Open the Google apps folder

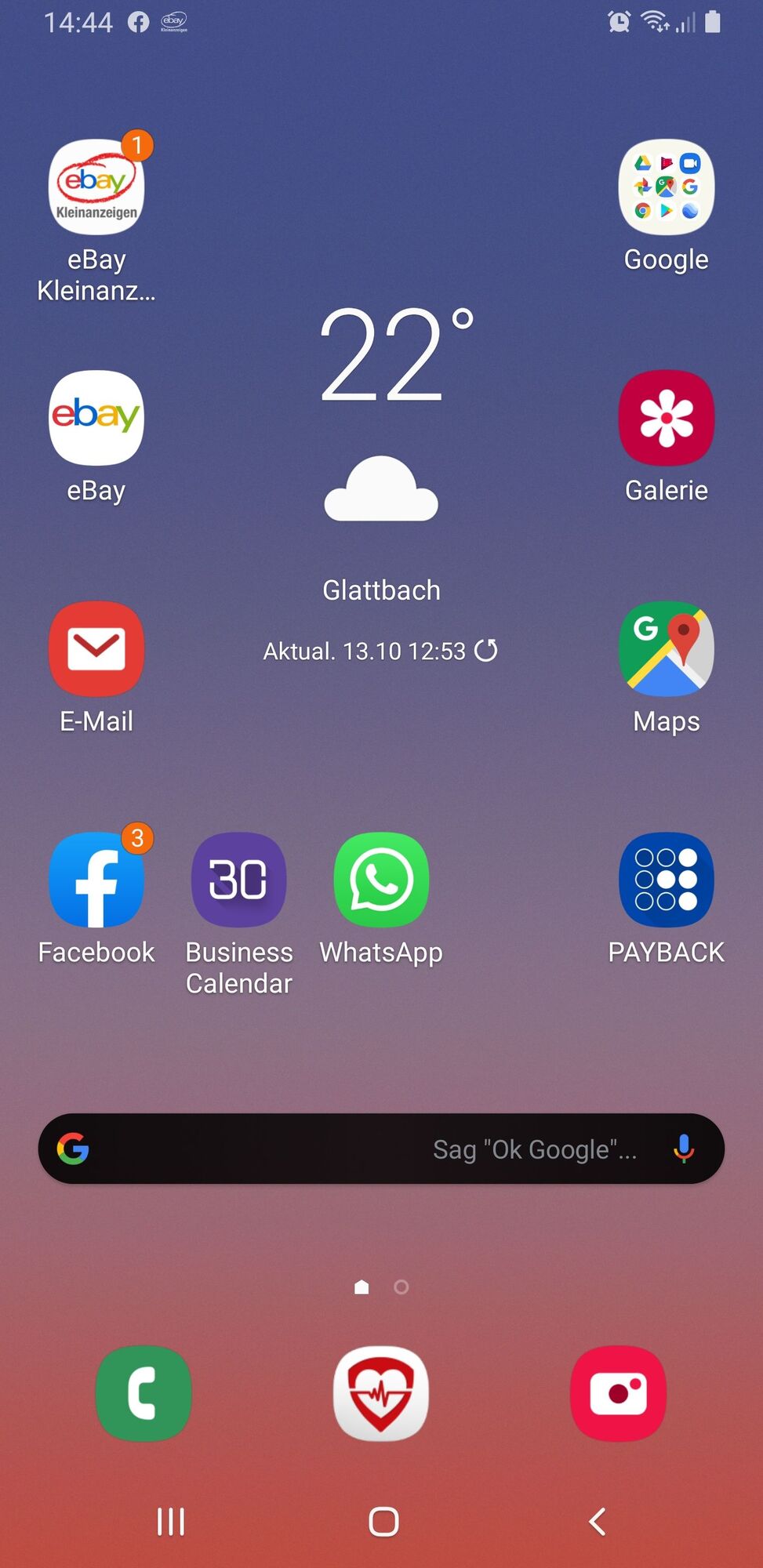point(666,188)
